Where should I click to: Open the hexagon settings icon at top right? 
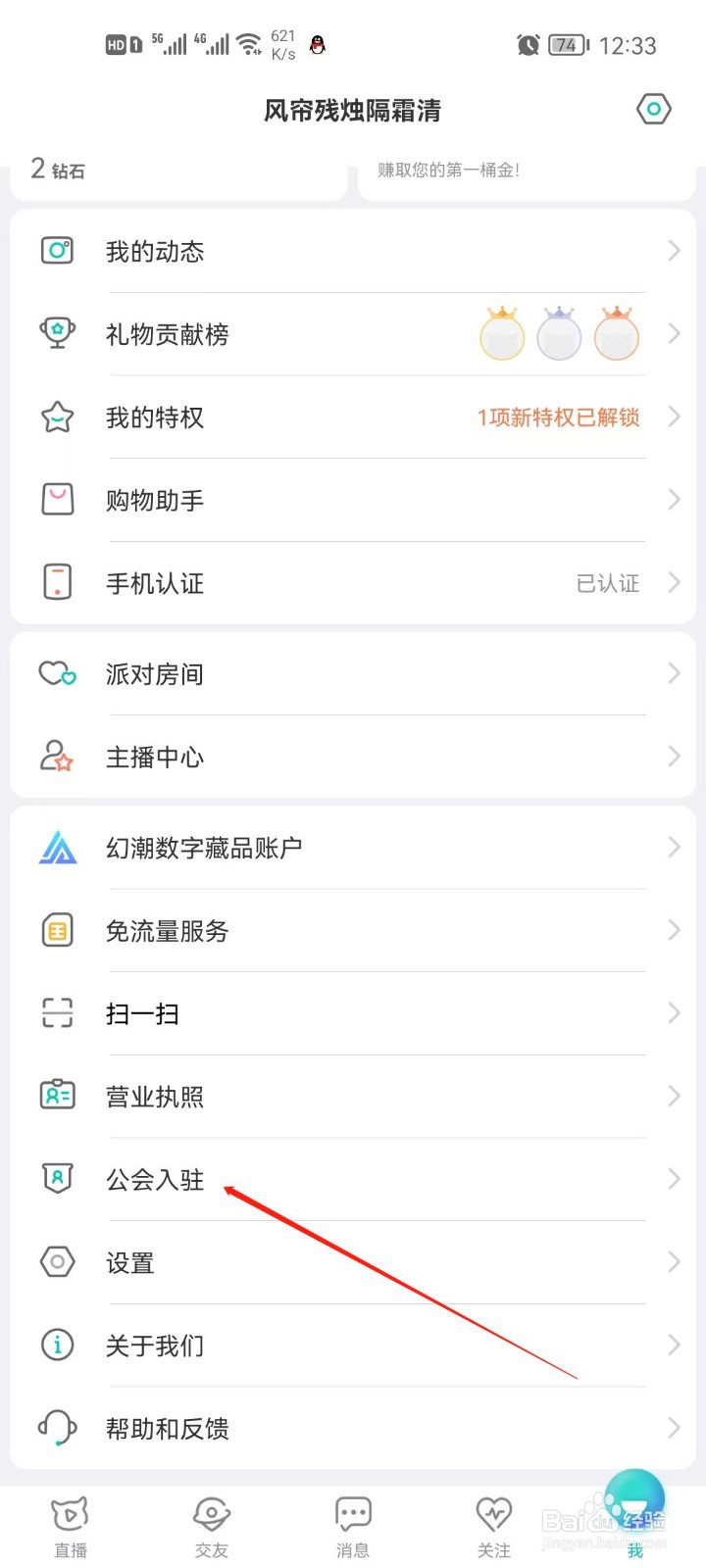click(x=653, y=109)
